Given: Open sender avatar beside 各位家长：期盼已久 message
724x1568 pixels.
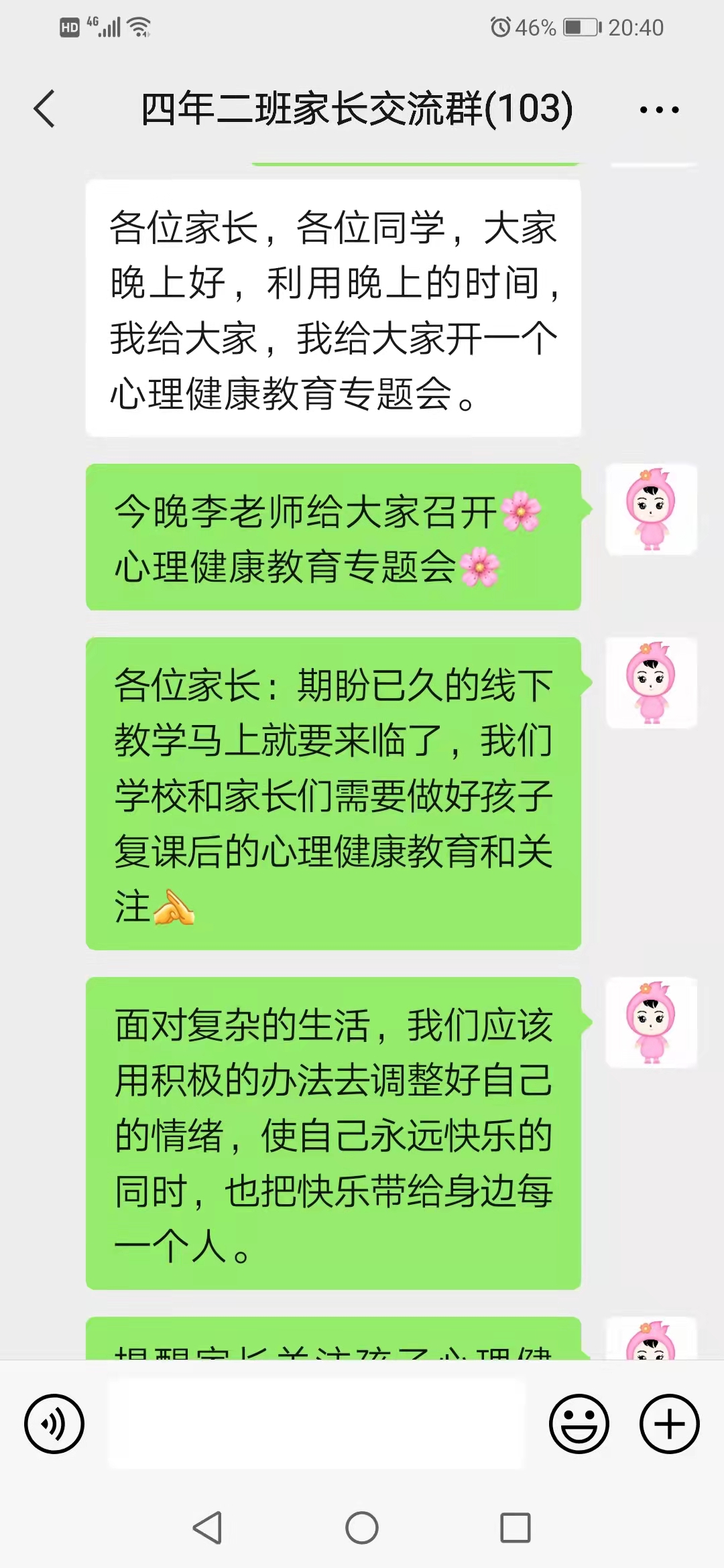Looking at the screenshot, I should point(651,683).
